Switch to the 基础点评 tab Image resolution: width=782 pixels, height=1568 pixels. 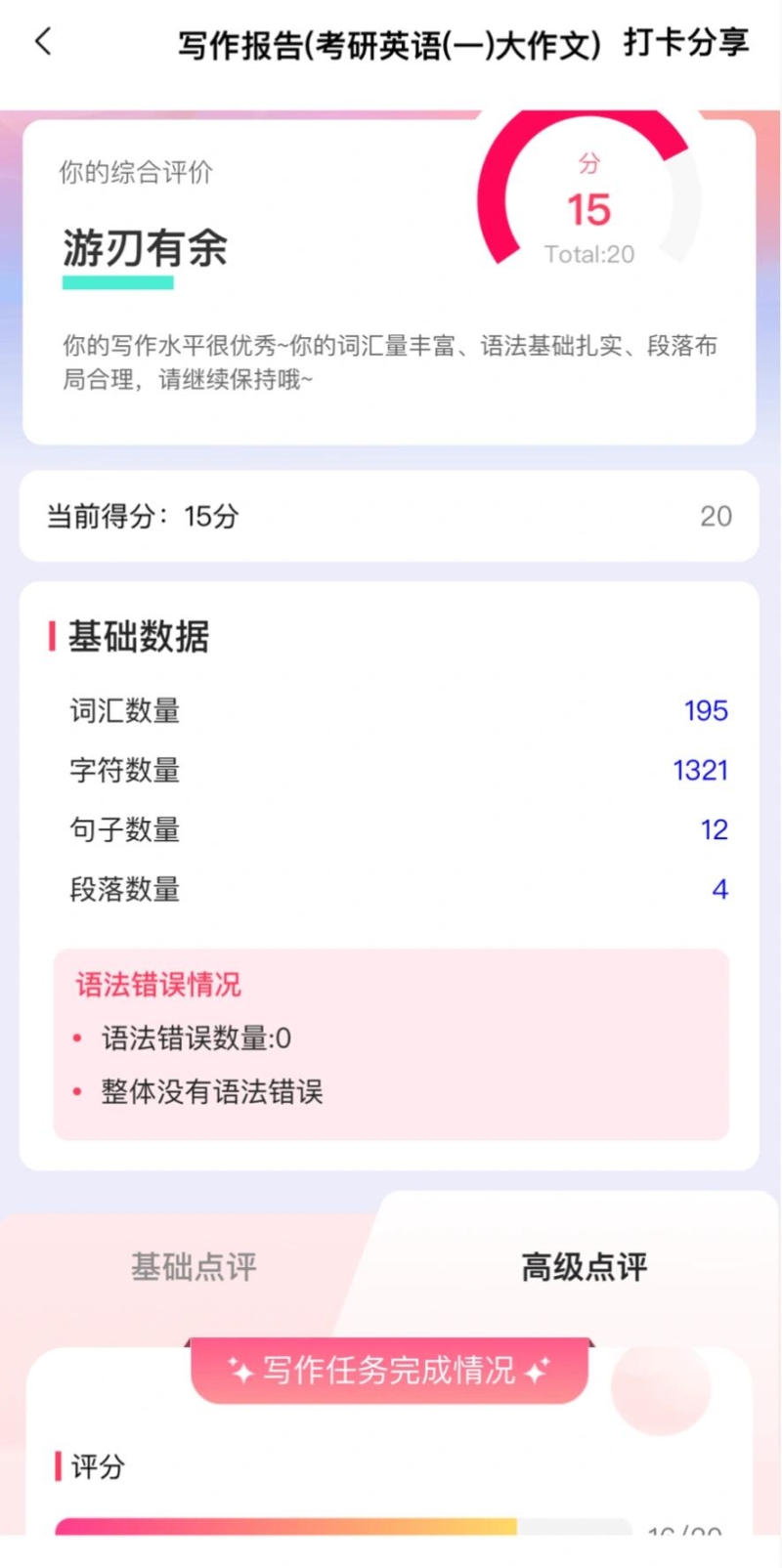click(x=194, y=1267)
